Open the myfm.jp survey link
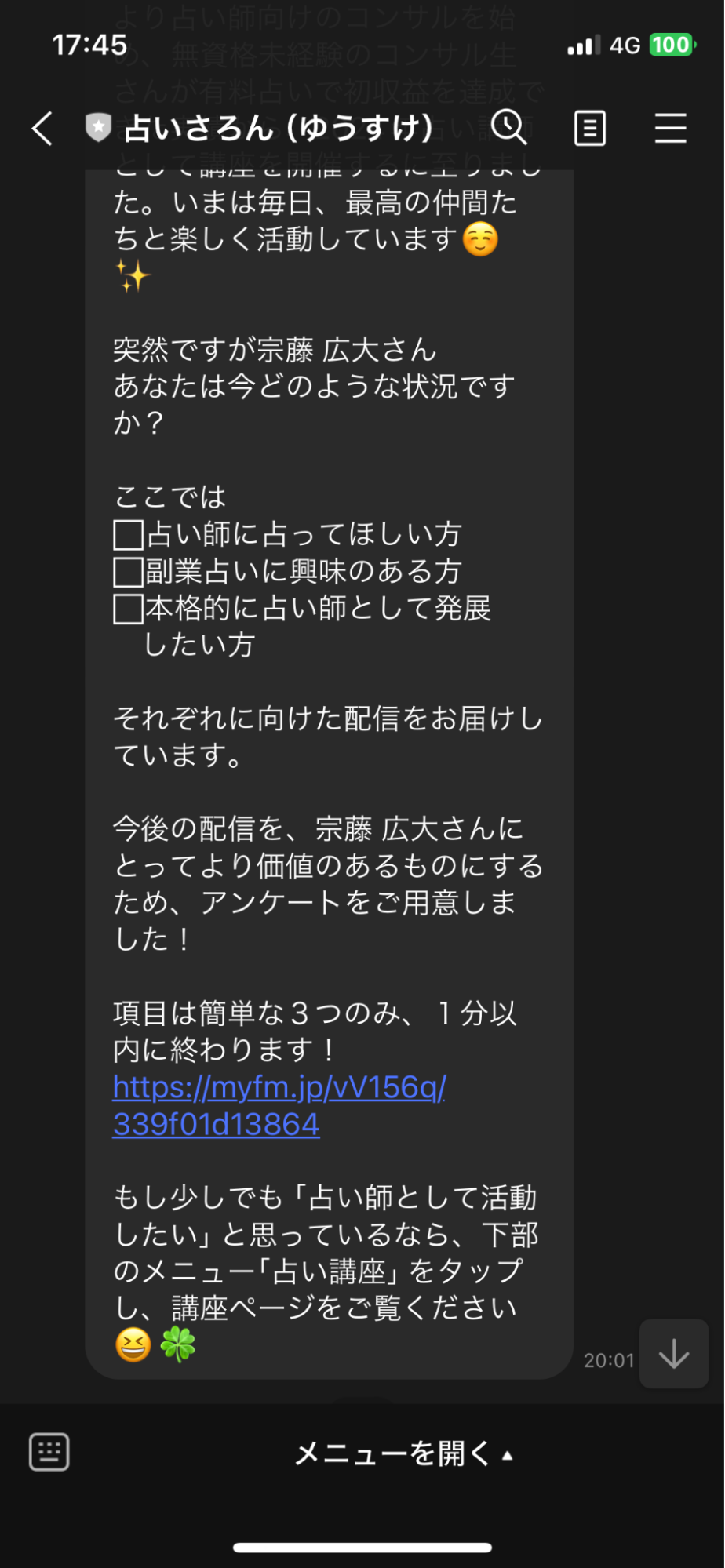The width and height of the screenshot is (725, 1568). point(279,1106)
